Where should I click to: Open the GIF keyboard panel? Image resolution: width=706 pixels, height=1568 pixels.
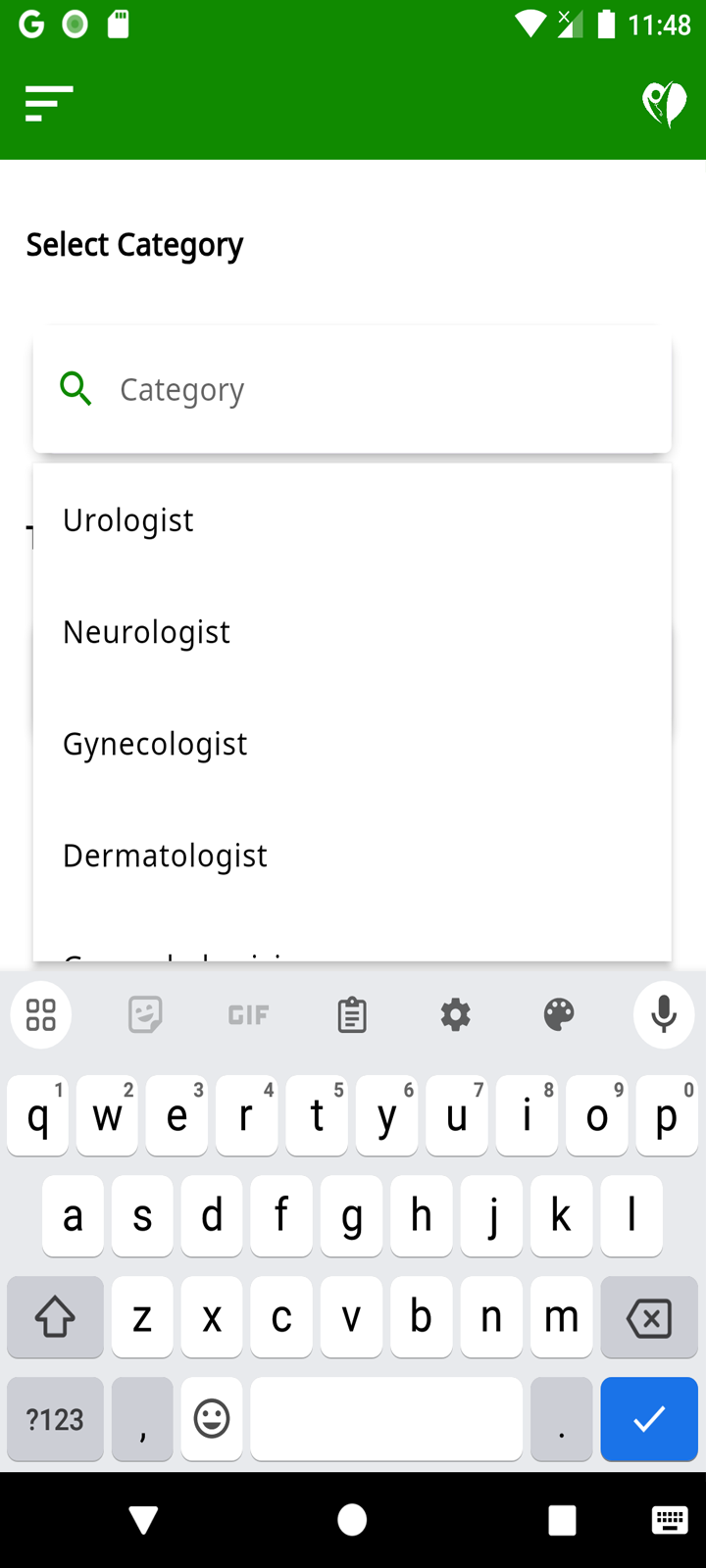[x=248, y=1014]
